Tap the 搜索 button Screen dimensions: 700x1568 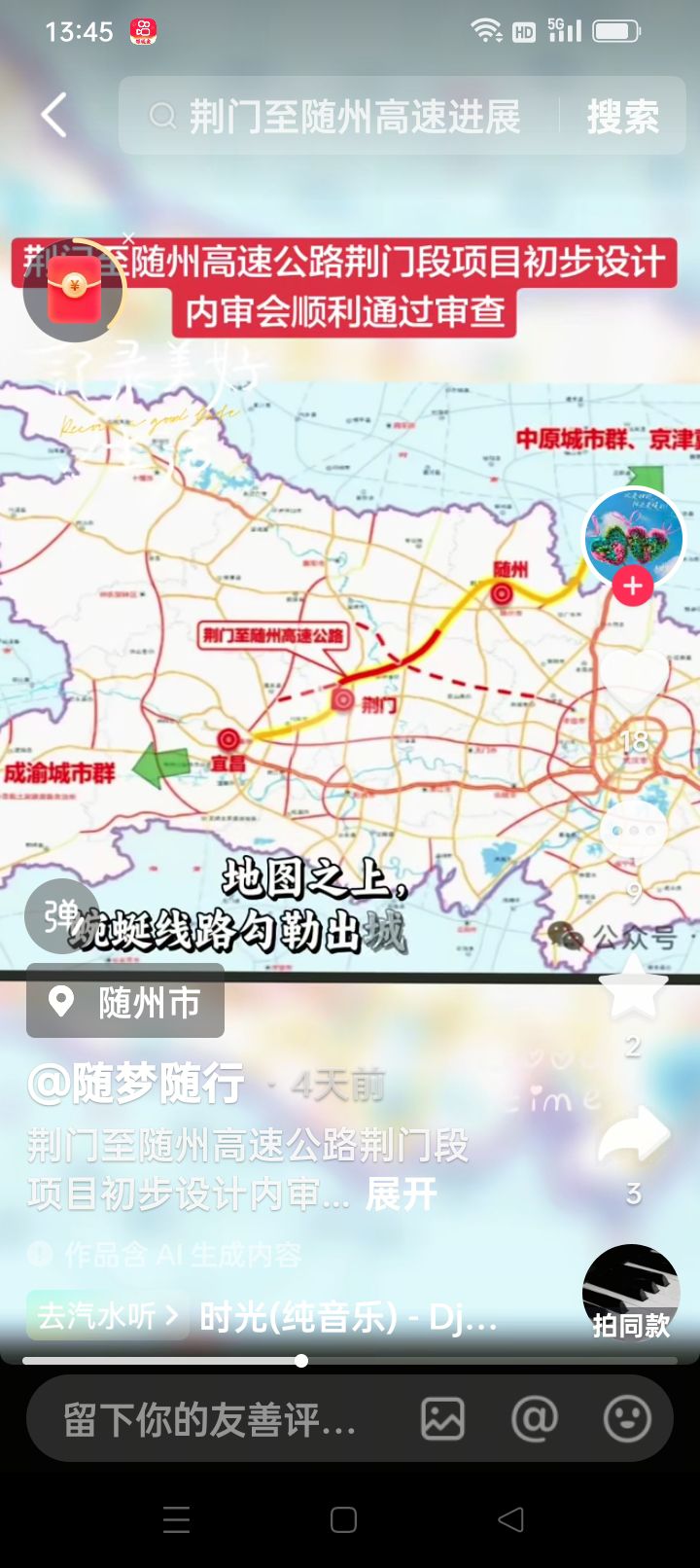click(623, 117)
